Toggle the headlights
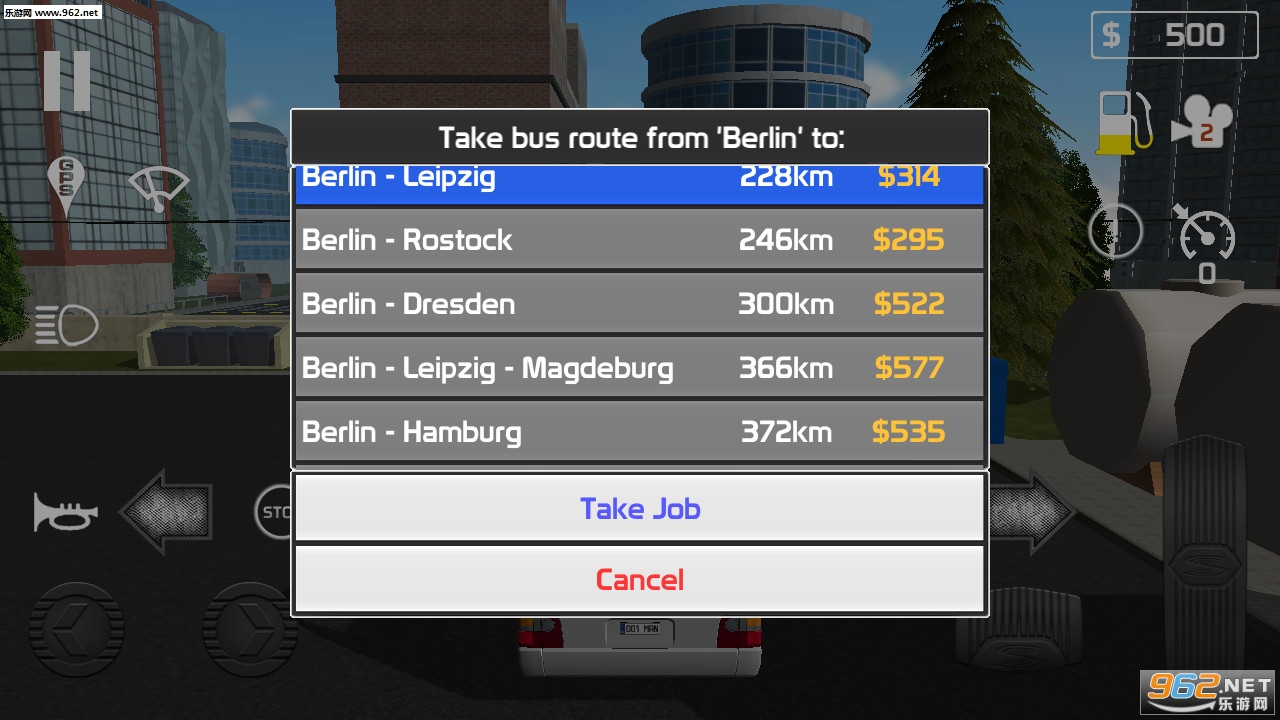1280x720 pixels. 66,326
